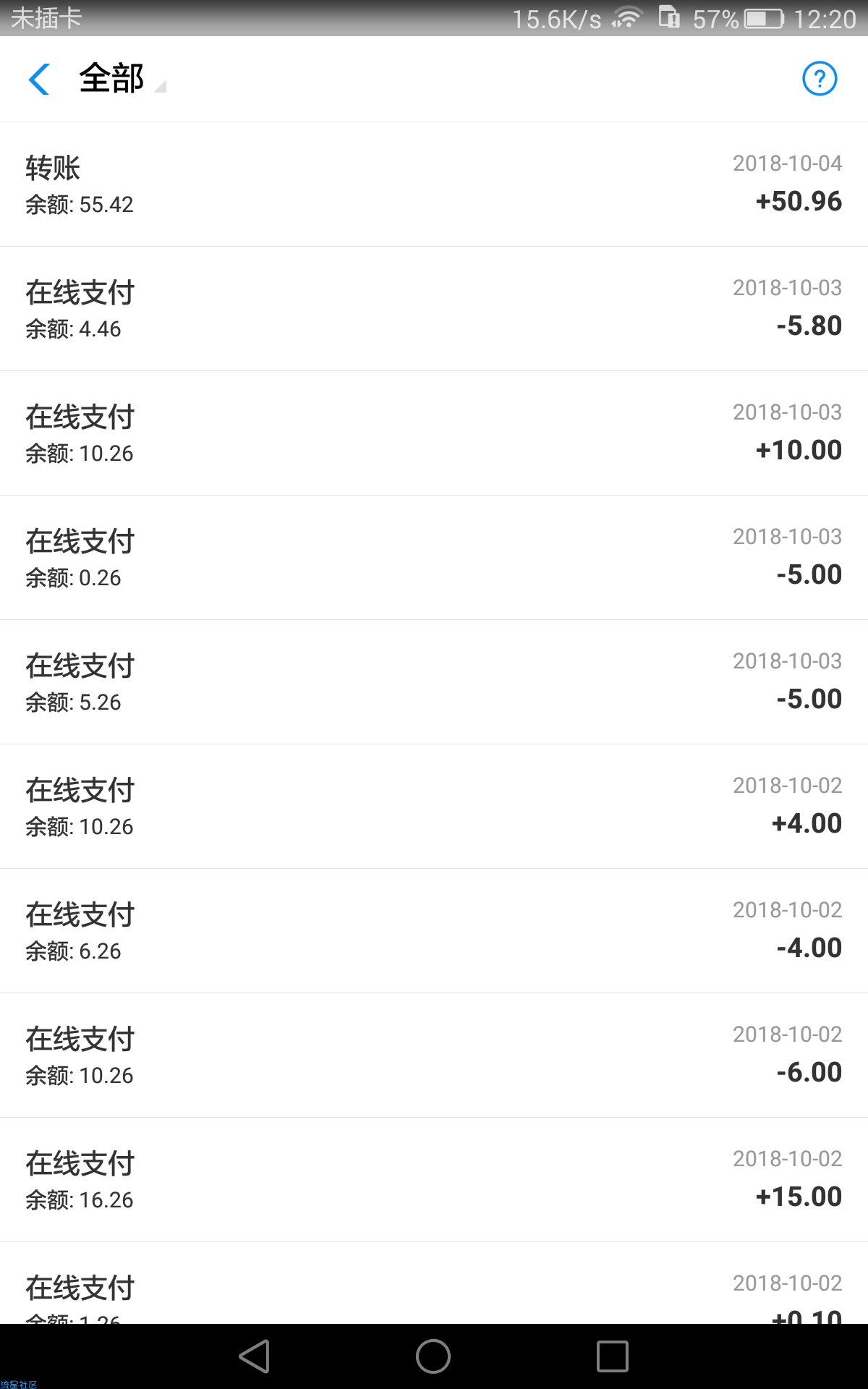Open the +10.00 在线支付 record
Image resolution: width=868 pixels, height=1389 pixels.
click(434, 433)
